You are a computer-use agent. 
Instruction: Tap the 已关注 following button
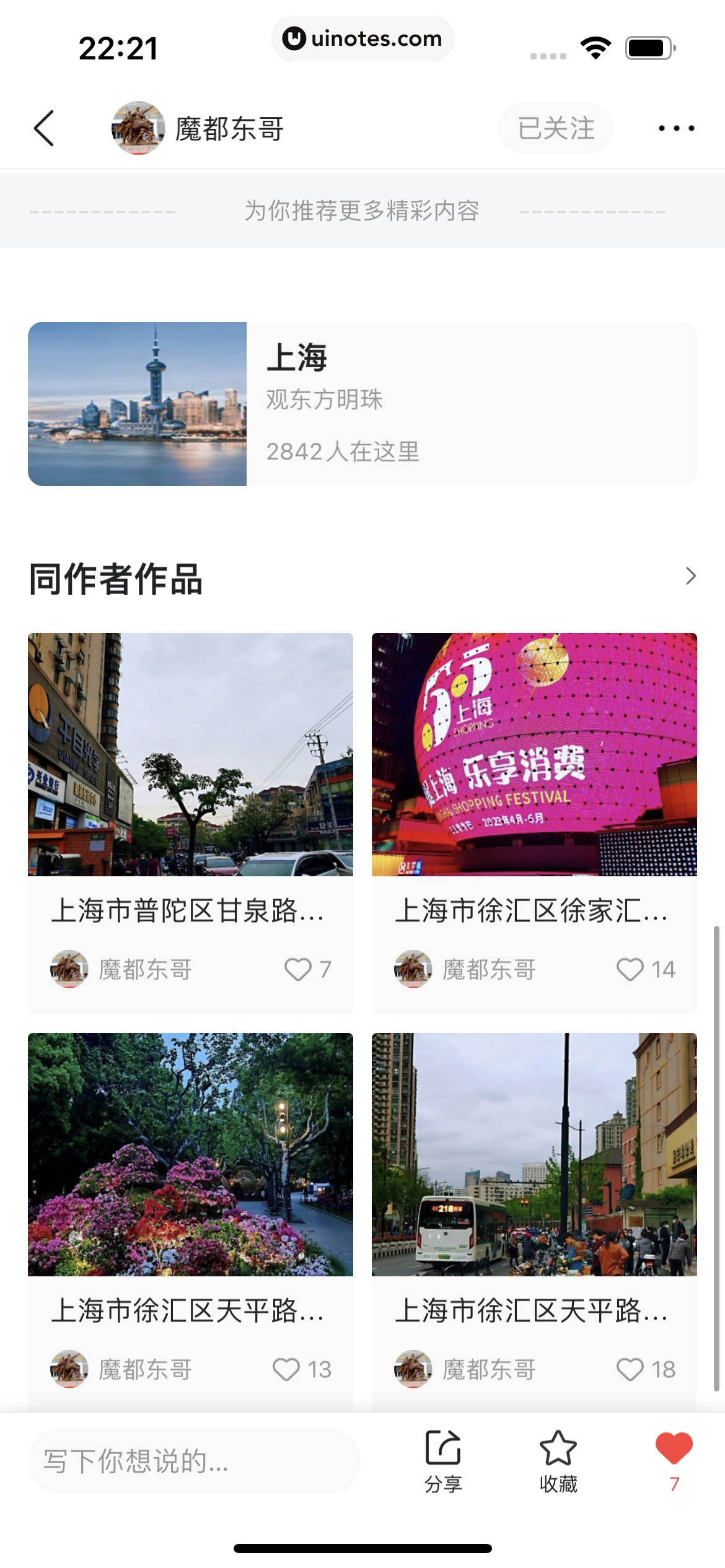(x=555, y=128)
